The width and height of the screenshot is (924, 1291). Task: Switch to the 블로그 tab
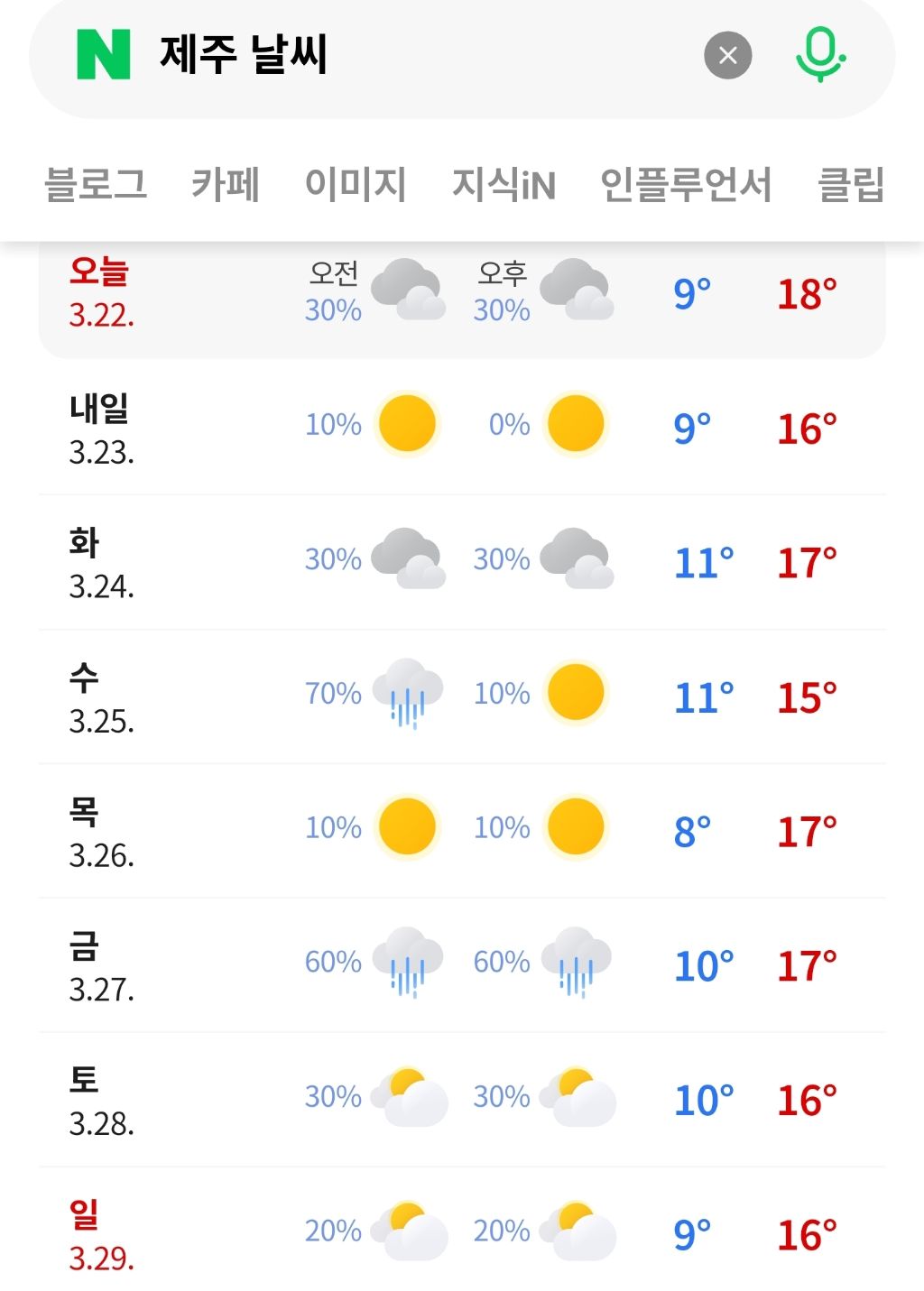pos(96,183)
